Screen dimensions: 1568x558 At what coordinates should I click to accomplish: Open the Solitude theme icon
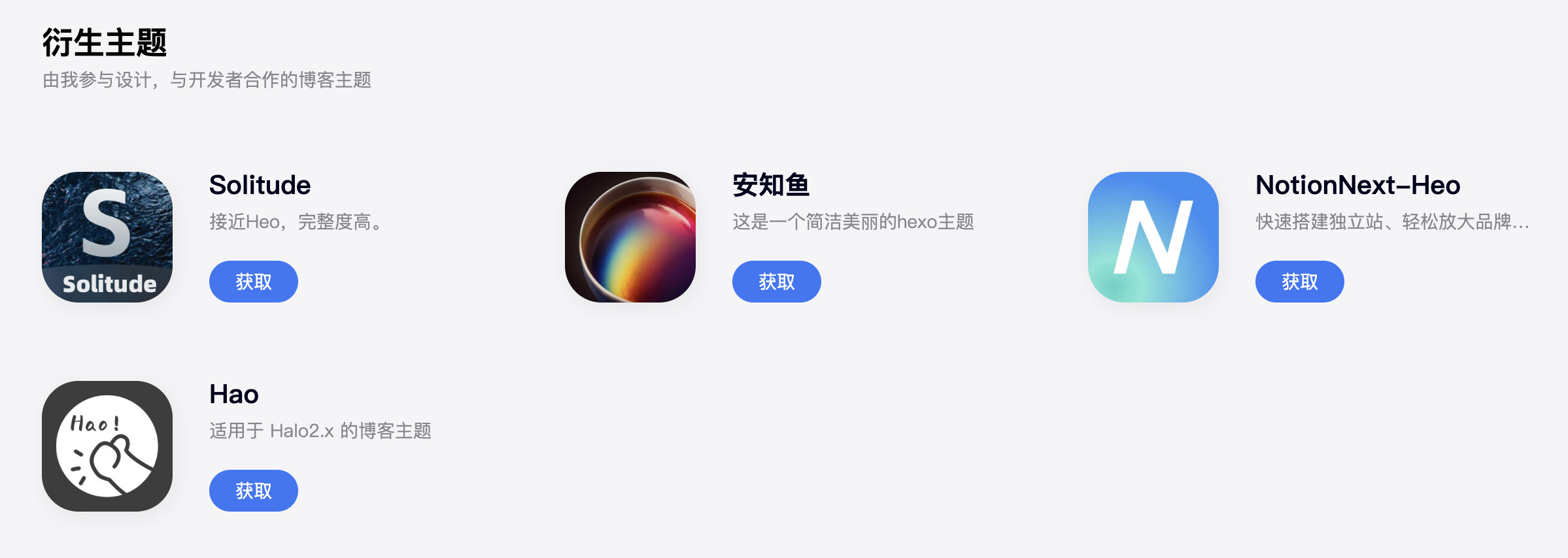(x=107, y=237)
